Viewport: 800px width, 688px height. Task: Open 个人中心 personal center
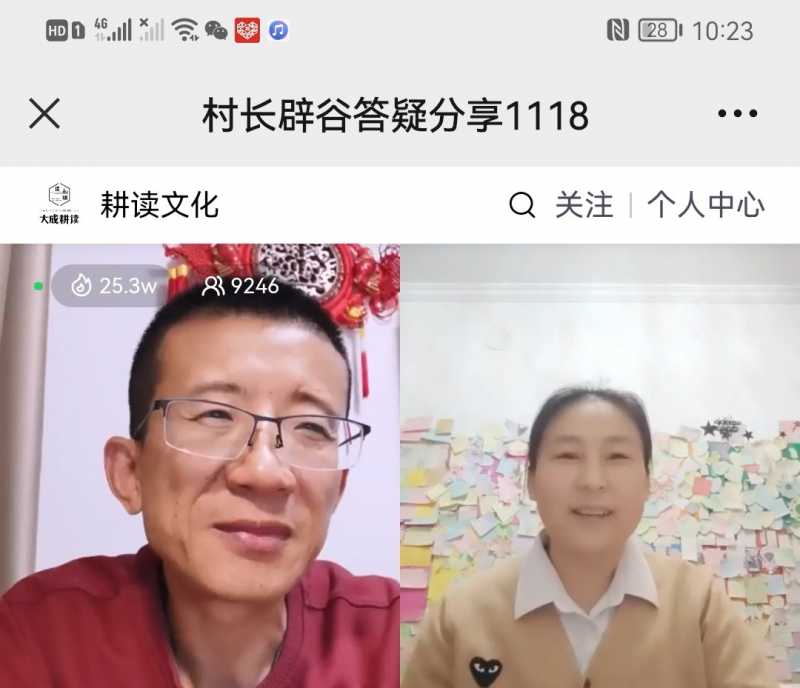[706, 205]
